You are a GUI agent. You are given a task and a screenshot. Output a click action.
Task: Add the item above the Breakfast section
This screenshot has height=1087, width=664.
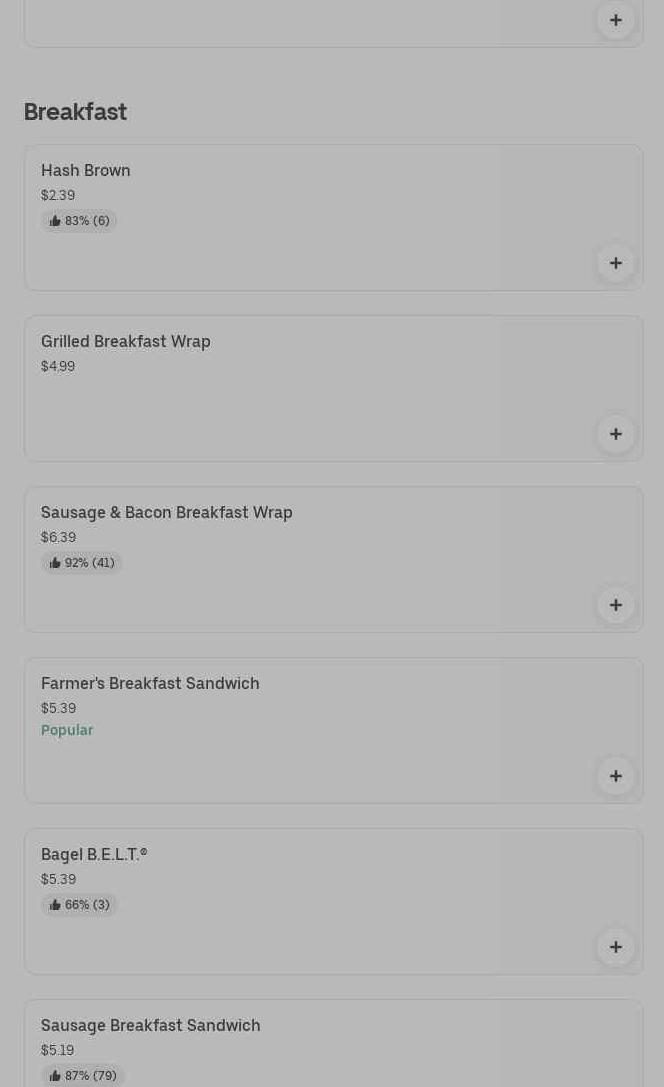pos(615,20)
